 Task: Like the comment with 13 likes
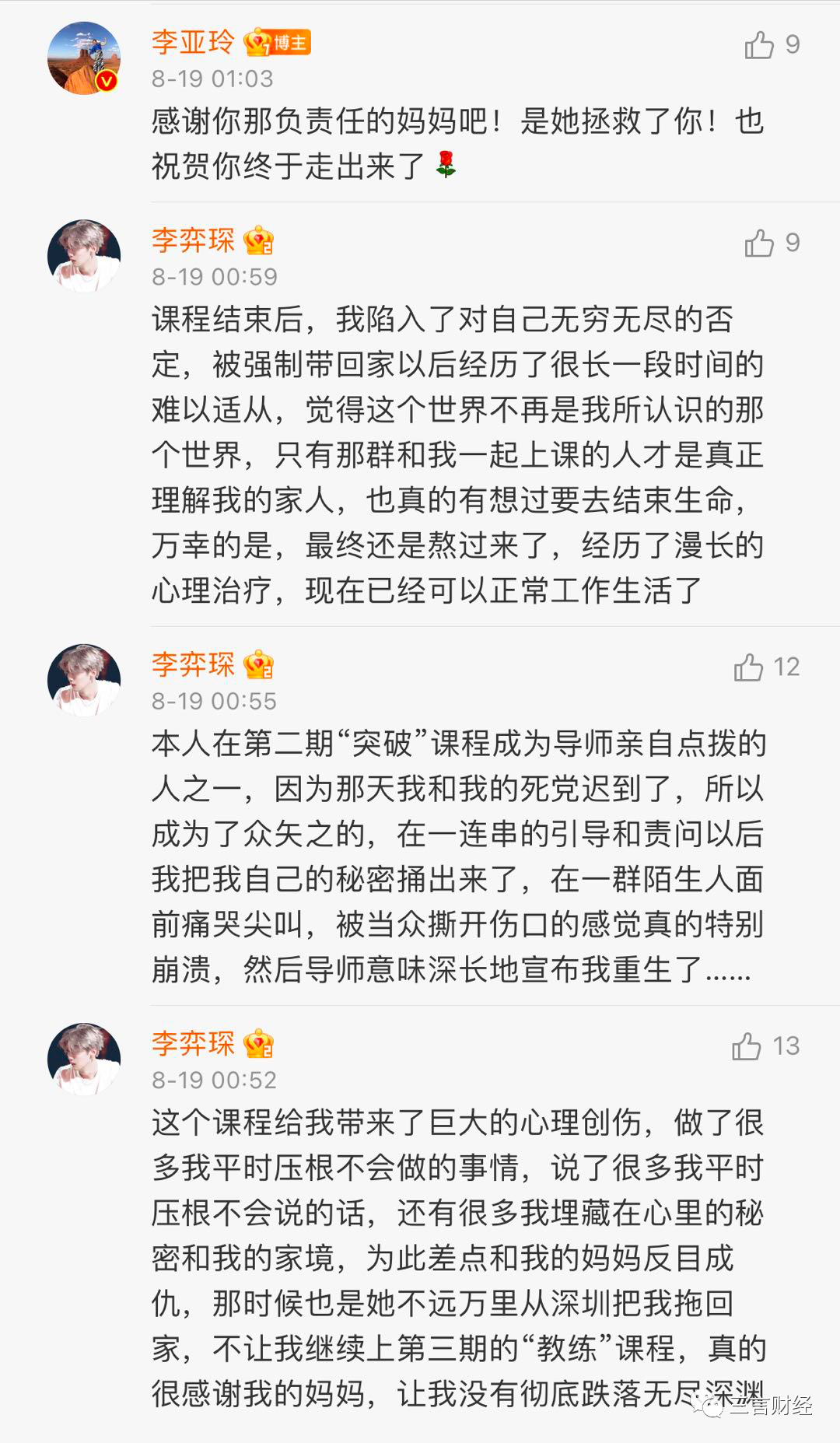pos(747,1046)
